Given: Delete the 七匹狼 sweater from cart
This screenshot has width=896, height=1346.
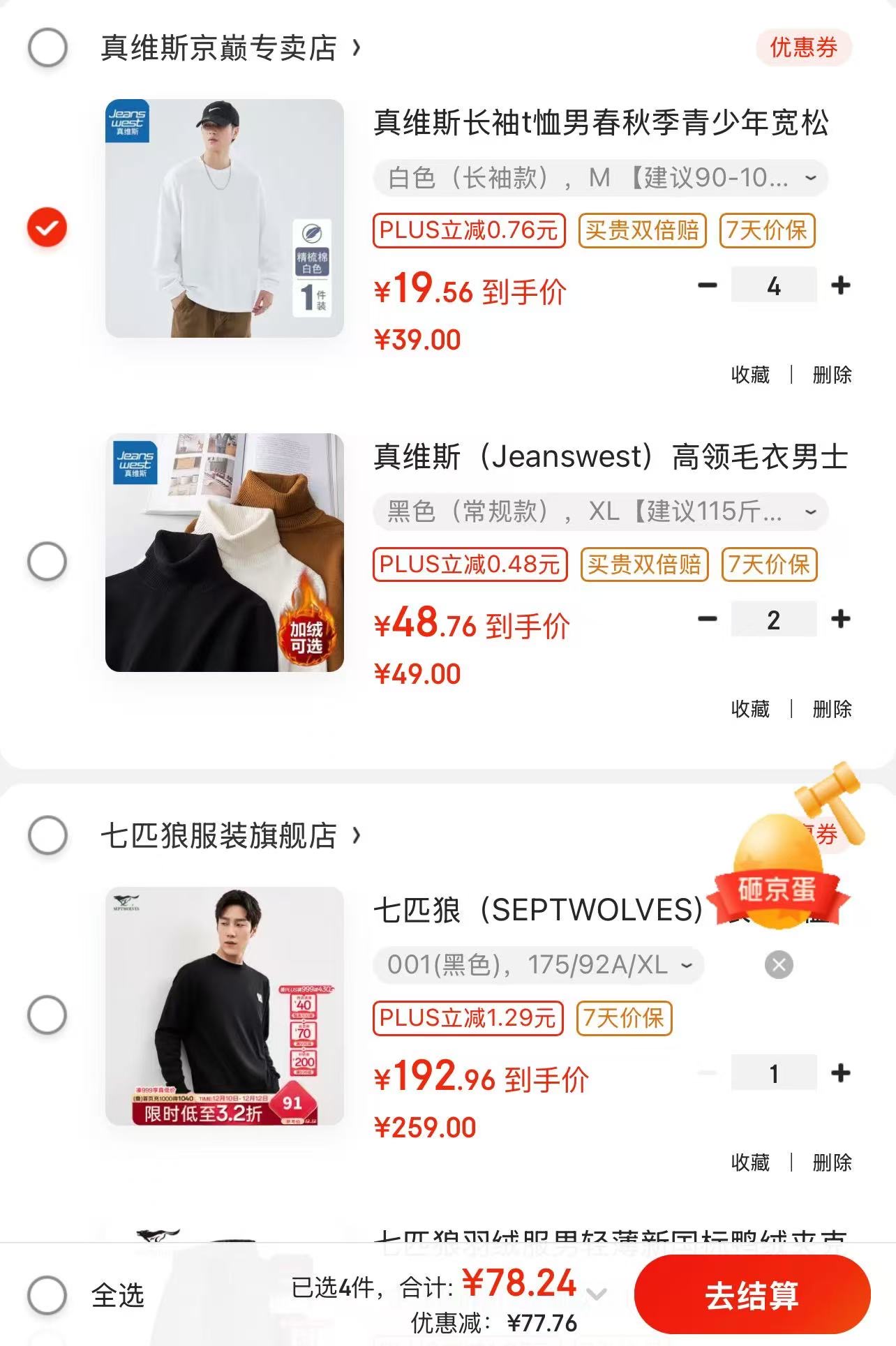Looking at the screenshot, I should point(832,1162).
